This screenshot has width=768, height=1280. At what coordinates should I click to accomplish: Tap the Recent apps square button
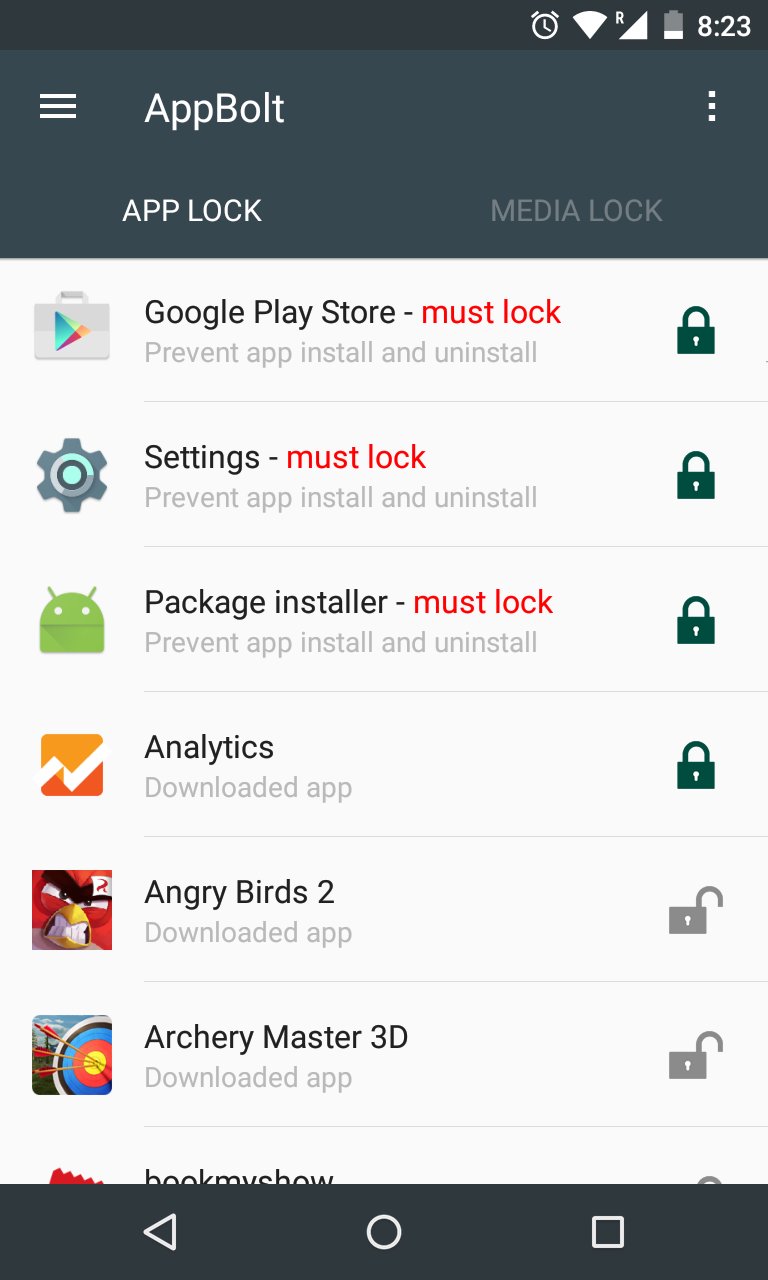click(608, 1232)
